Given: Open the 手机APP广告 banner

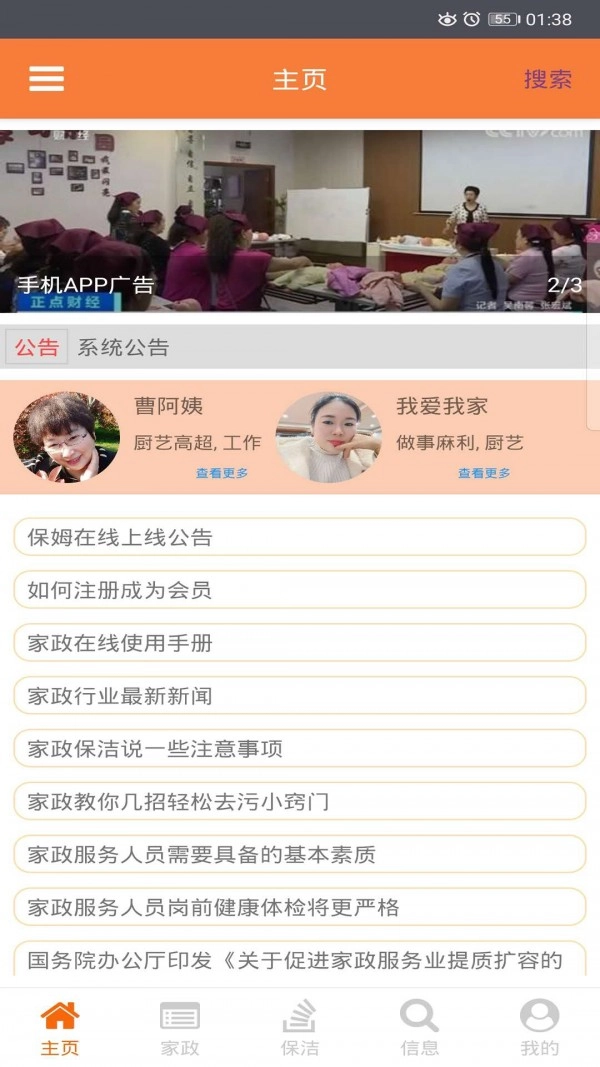Looking at the screenshot, I should tap(300, 220).
